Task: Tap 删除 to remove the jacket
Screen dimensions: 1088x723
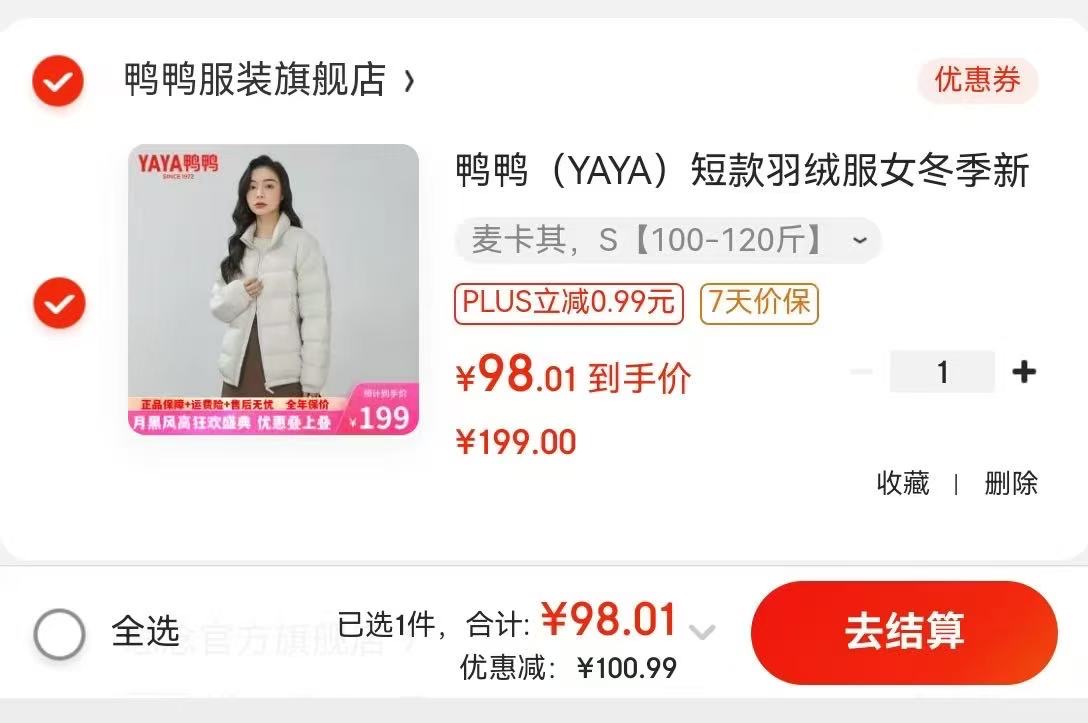Action: point(1011,484)
